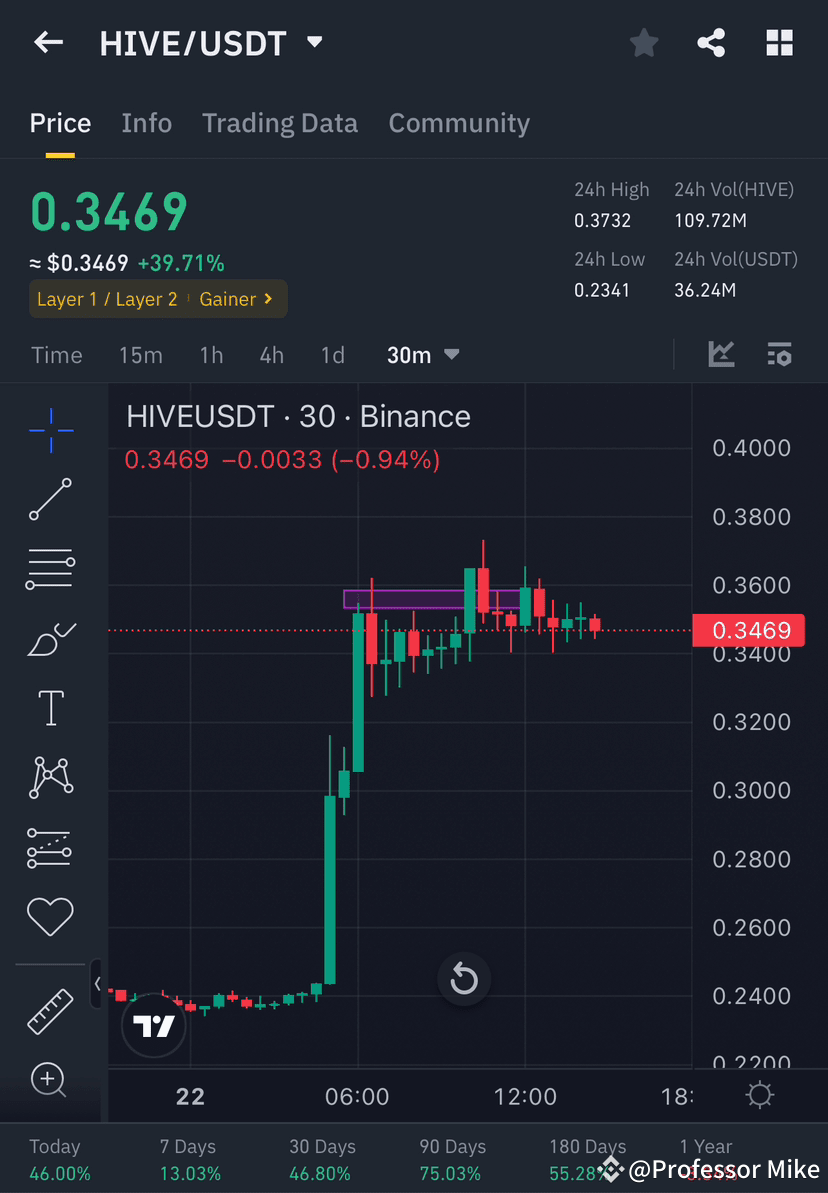
Task: Open the magnifier zoom tool
Action: pos(50,1080)
